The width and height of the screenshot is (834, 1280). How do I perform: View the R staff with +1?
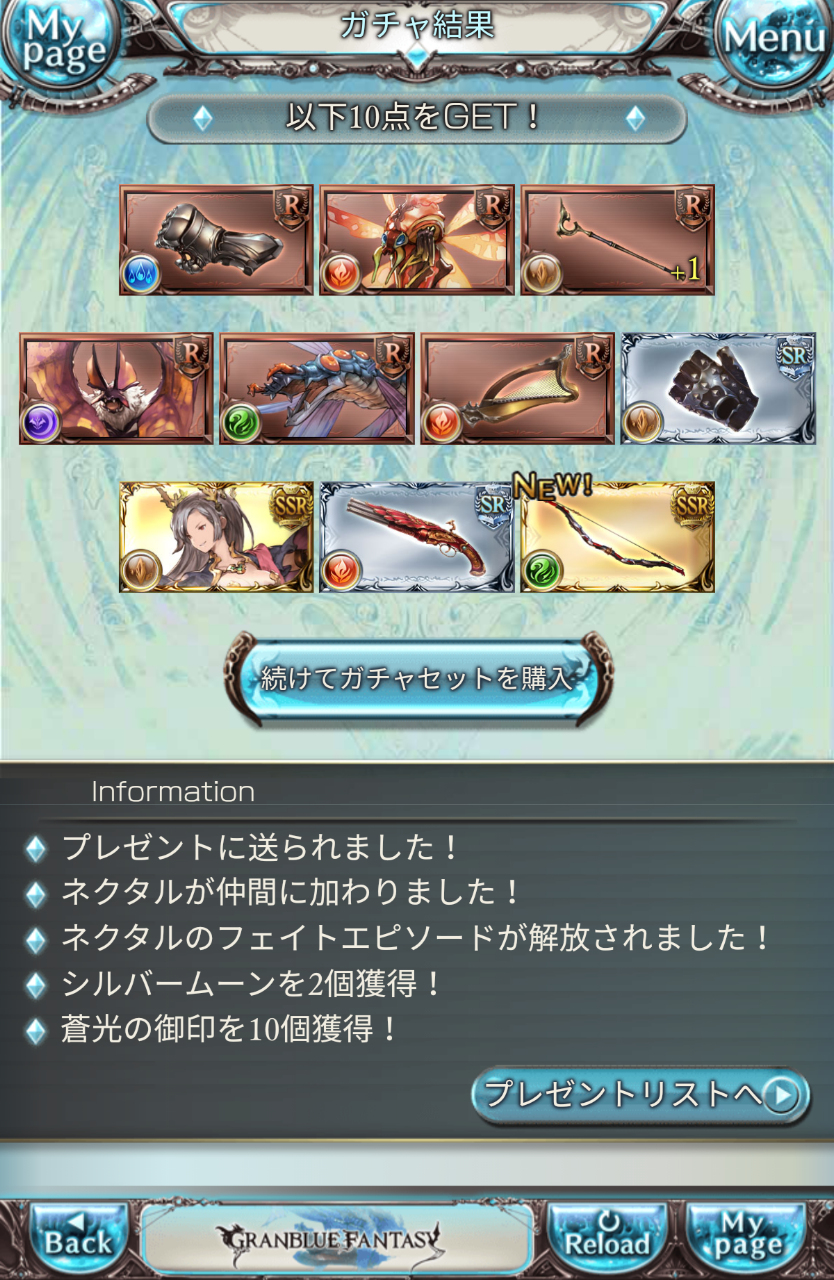[617, 240]
